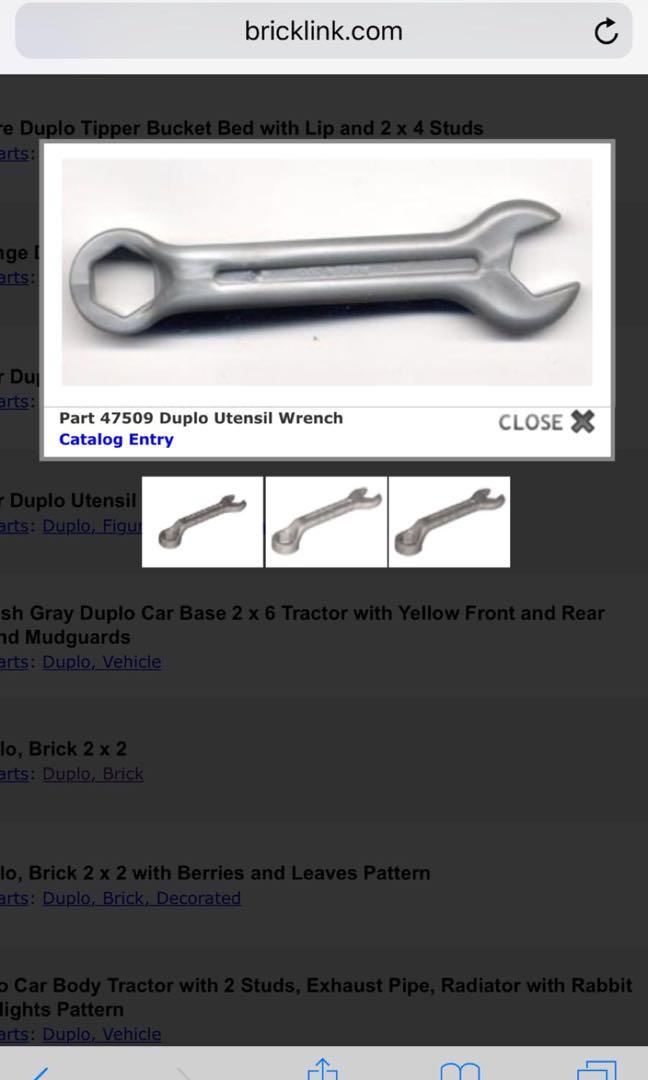Open the Duplo, Brick, Decorated link

tap(141, 898)
